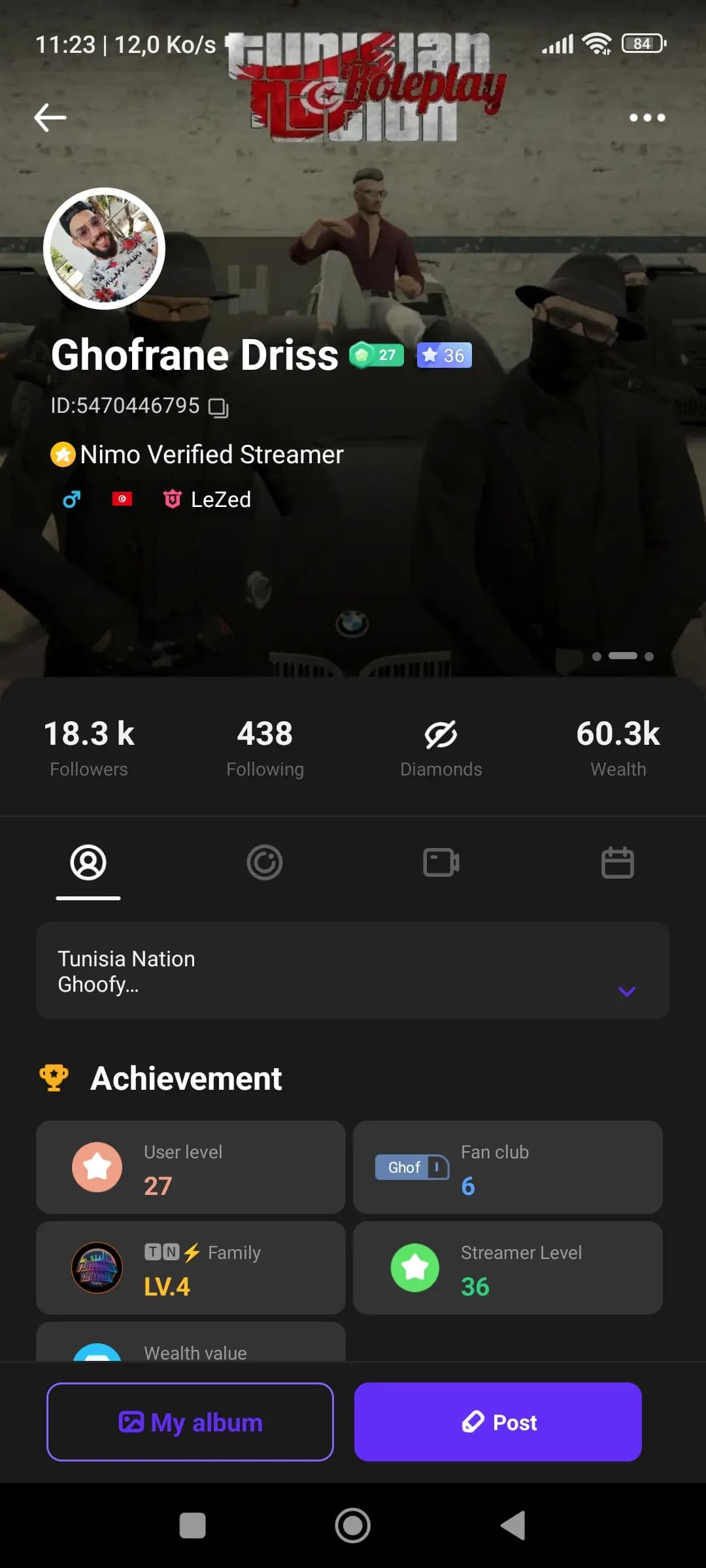The image size is (706, 1568).
Task: Open the Family LV.4 card
Action: coord(190,1268)
